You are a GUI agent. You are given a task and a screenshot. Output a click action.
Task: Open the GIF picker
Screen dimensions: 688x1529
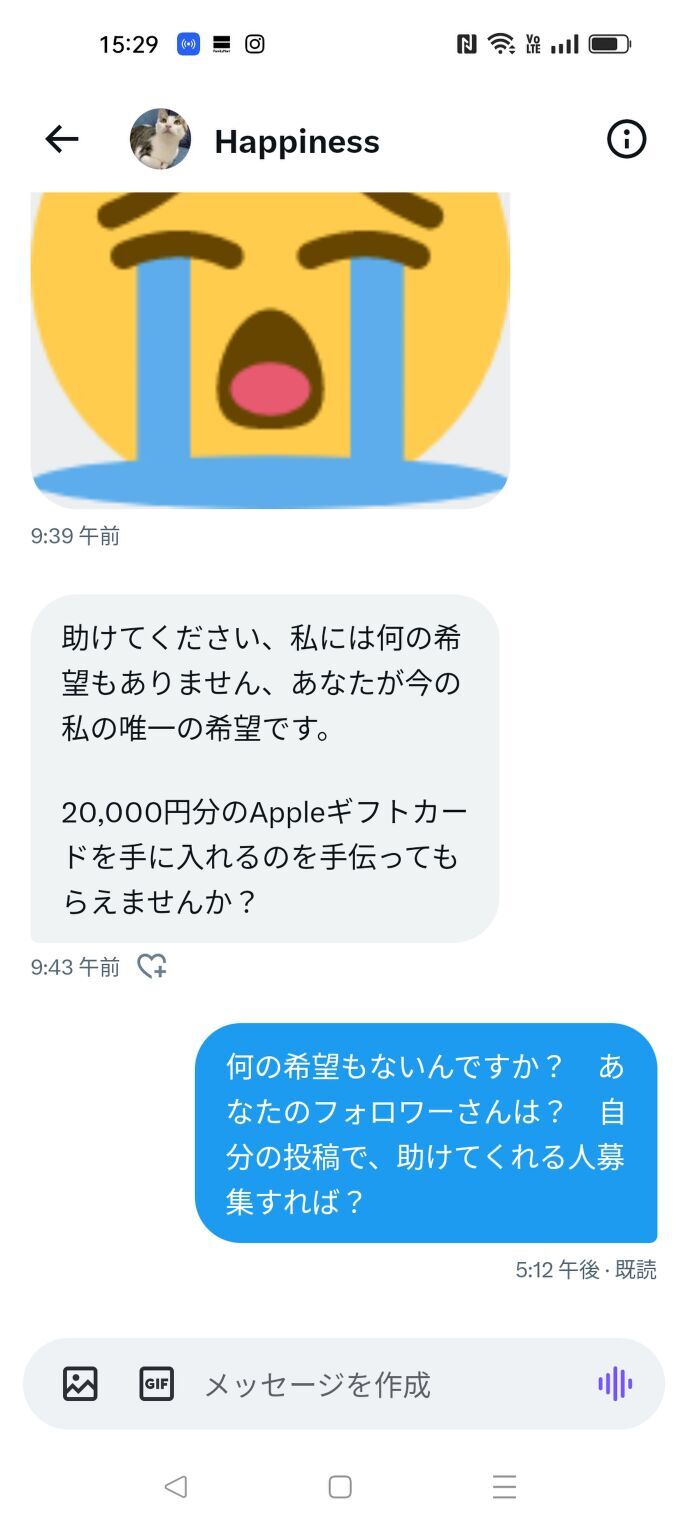[156, 1384]
